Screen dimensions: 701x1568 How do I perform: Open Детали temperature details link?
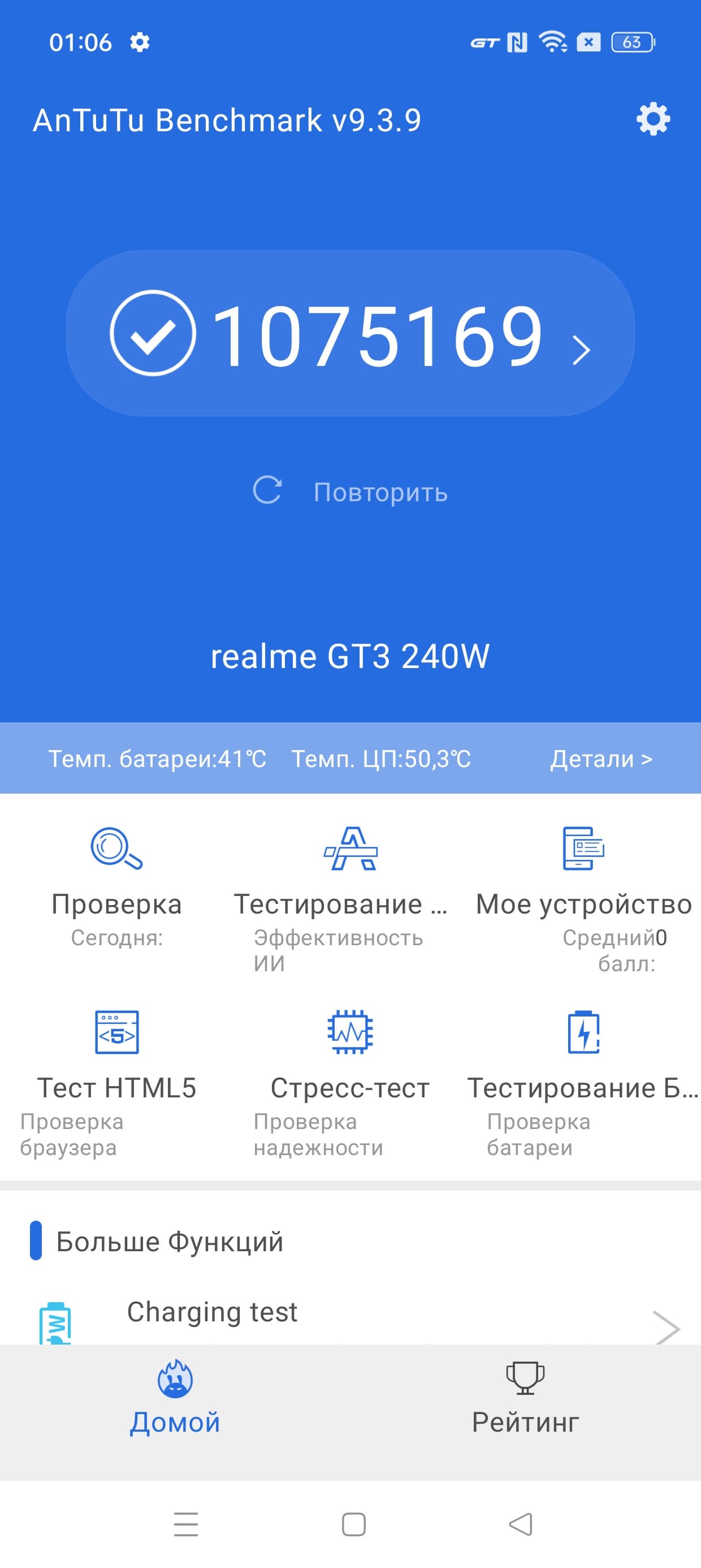(x=601, y=759)
